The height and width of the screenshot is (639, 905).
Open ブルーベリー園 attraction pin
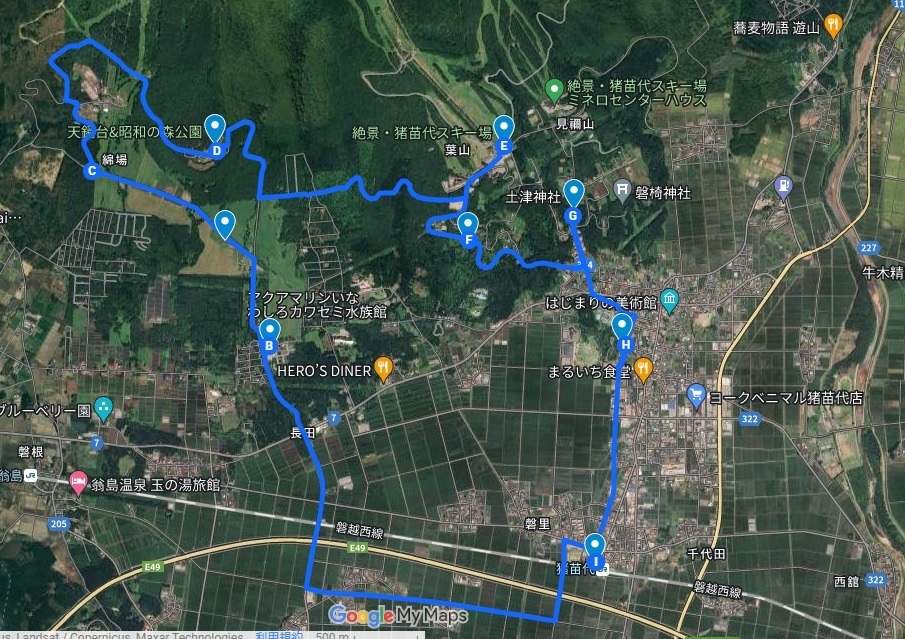pos(104,410)
